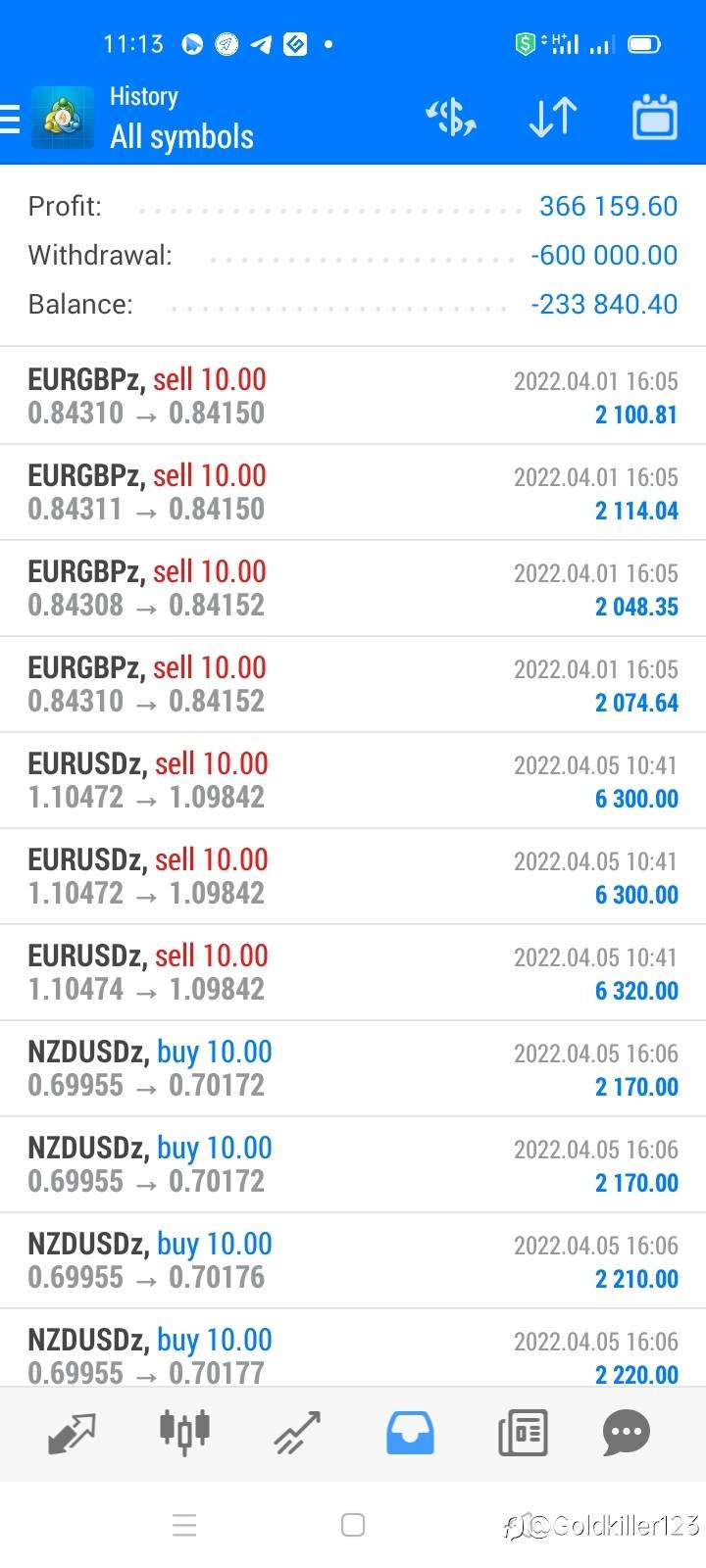Open the calendar date-range picker
The width and height of the screenshot is (706, 1568).
(x=654, y=118)
